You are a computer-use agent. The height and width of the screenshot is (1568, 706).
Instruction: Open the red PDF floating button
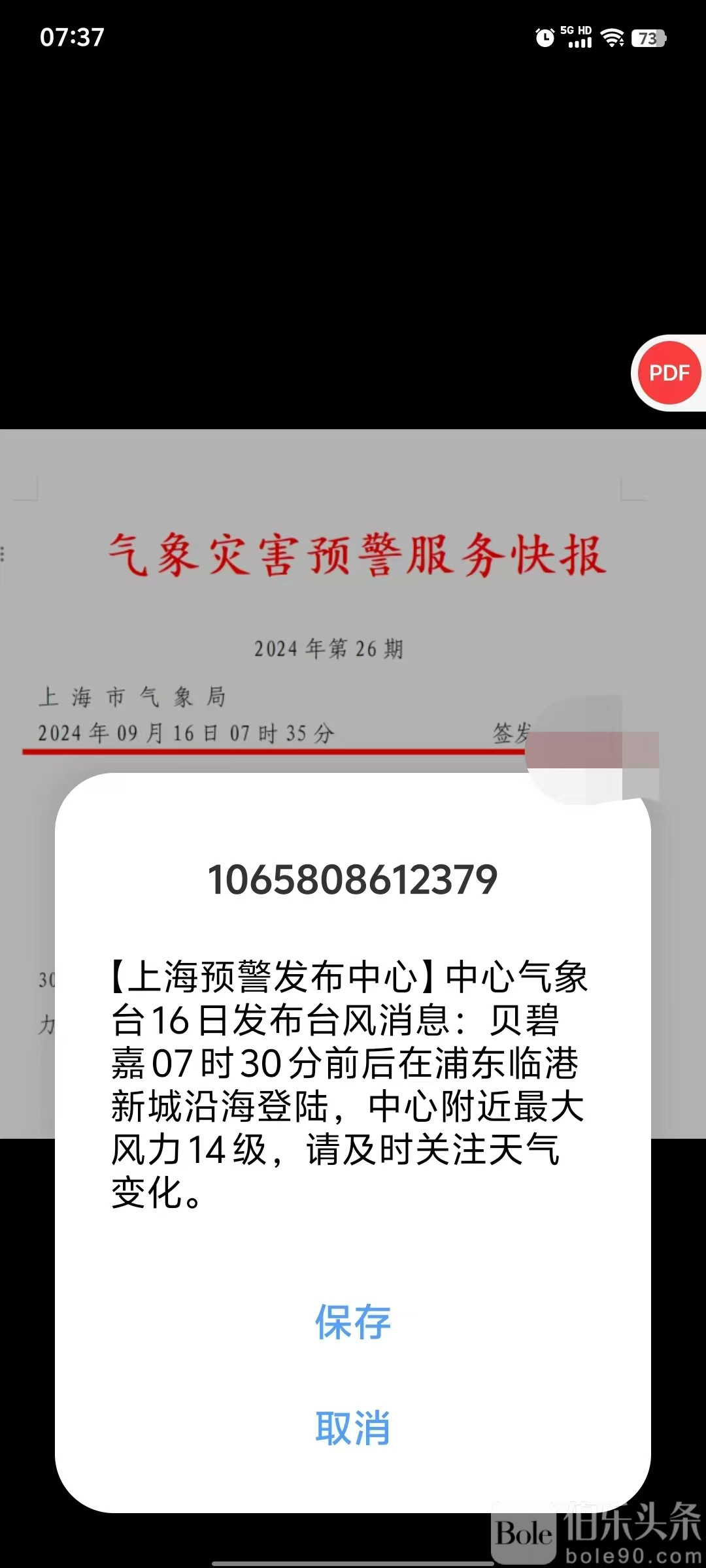(x=669, y=373)
